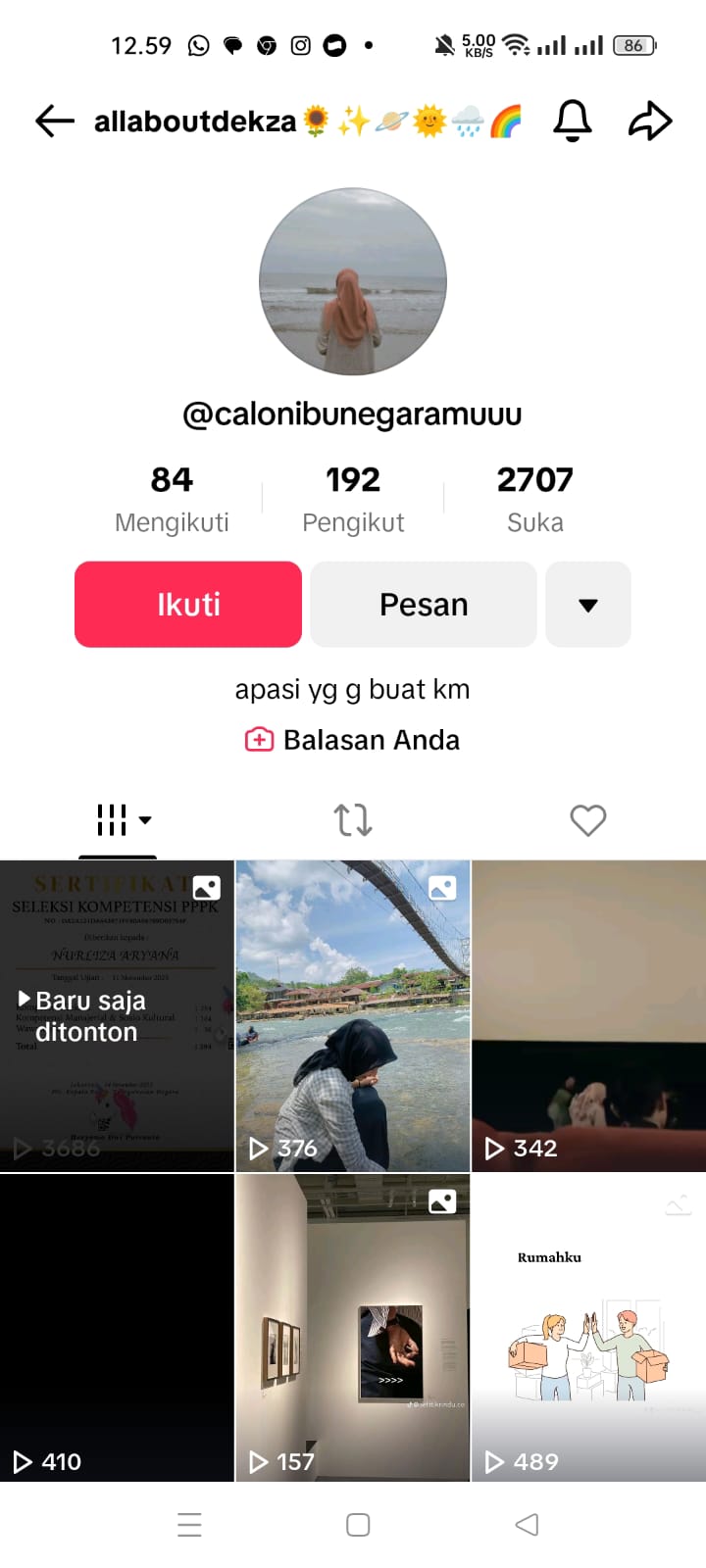This screenshot has width=706, height=1568.
Task: Open the gallery post with 157 views
Action: point(353,1328)
